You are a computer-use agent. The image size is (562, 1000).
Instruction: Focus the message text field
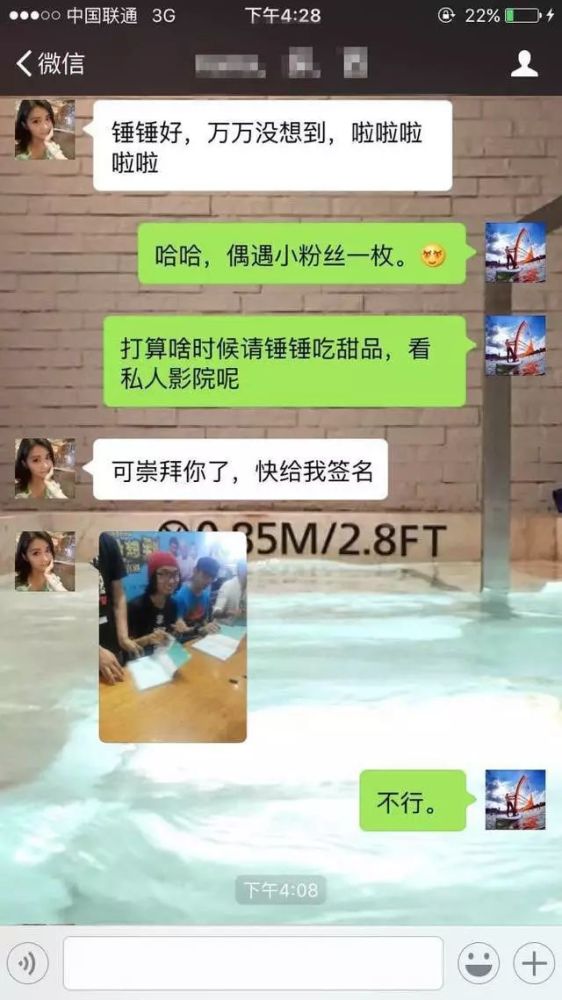(x=253, y=963)
